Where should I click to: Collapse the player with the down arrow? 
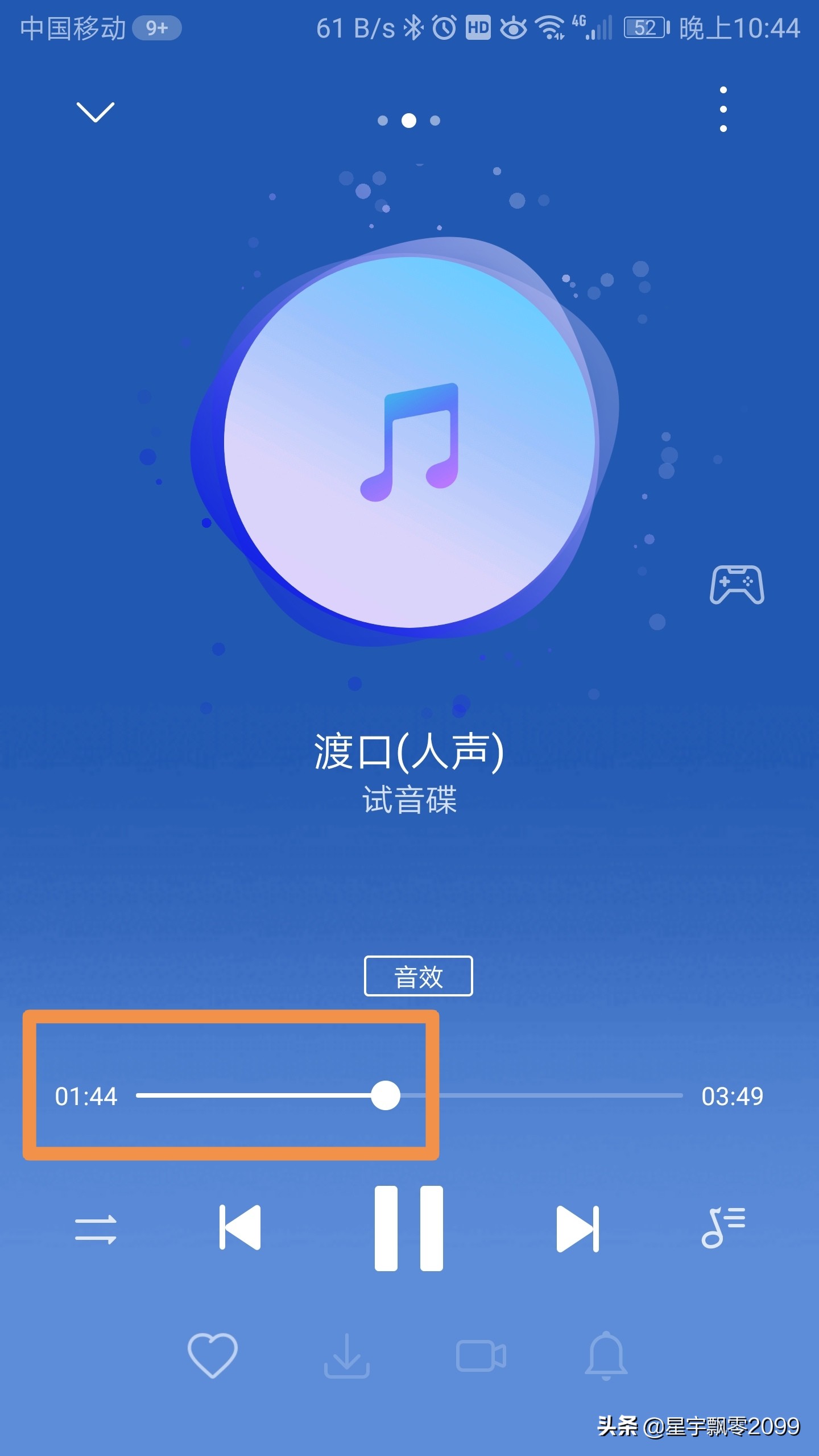point(96,111)
